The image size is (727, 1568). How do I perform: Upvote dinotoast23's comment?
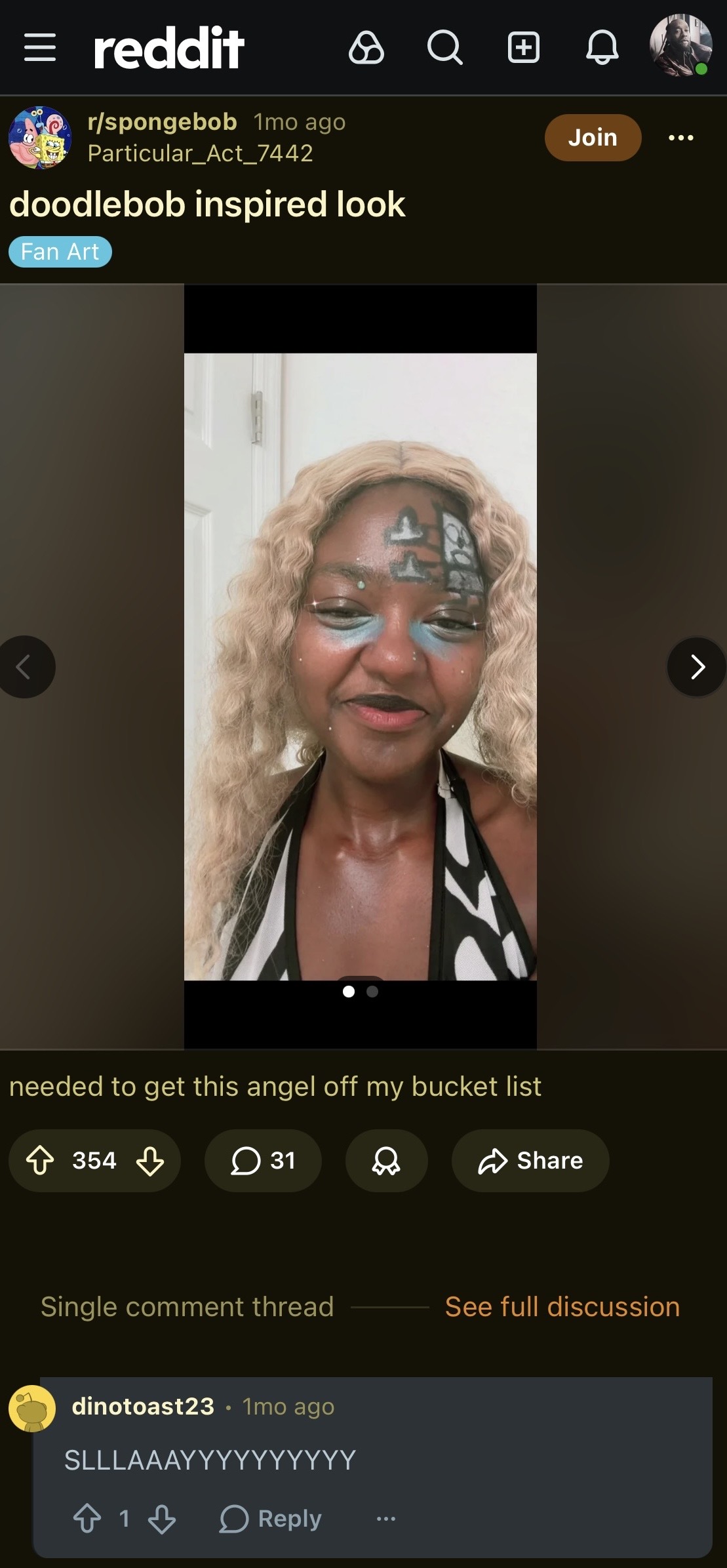[87, 1518]
